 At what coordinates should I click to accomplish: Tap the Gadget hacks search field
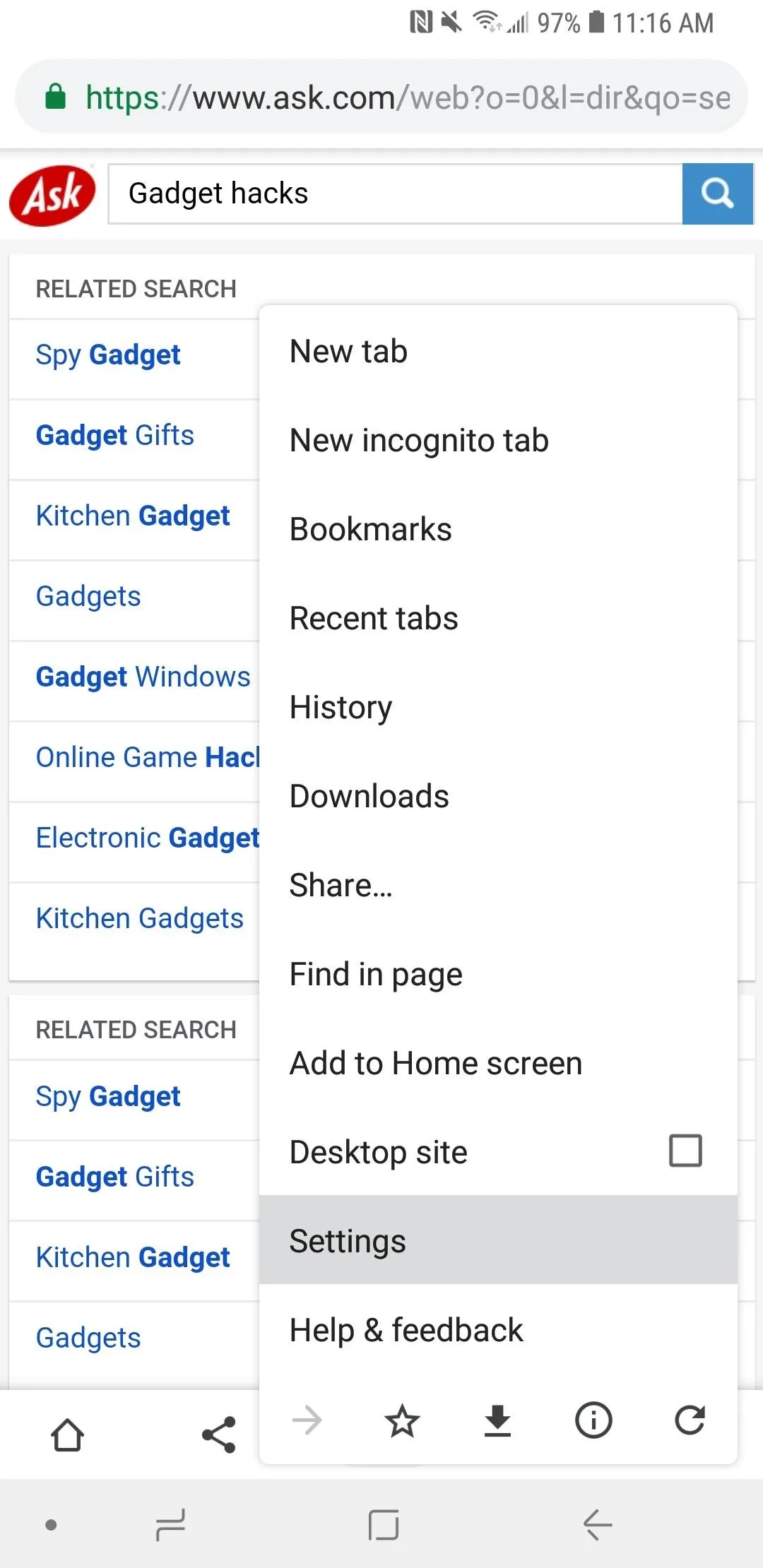(x=395, y=194)
